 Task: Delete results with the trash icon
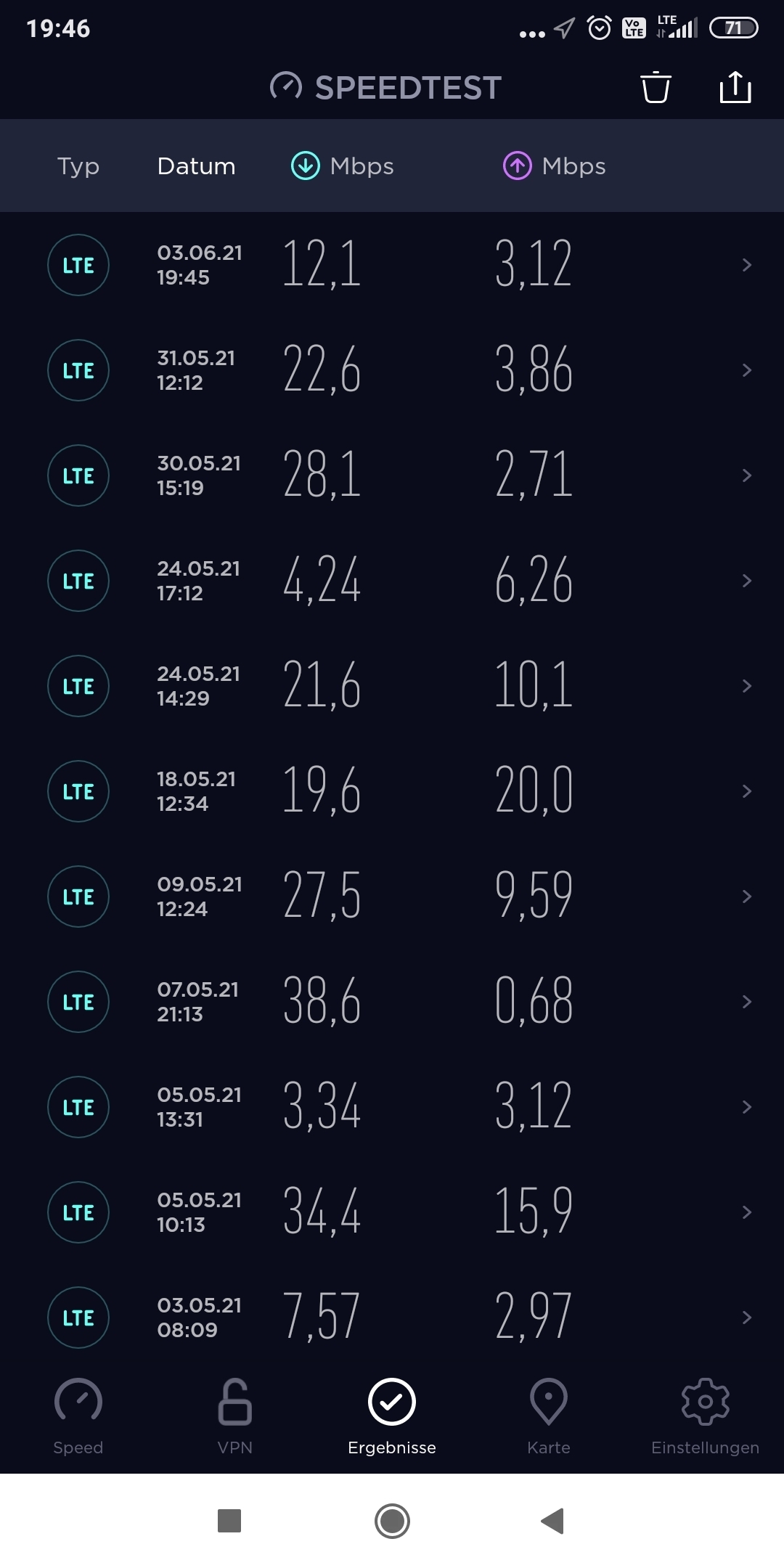pyautogui.click(x=656, y=87)
